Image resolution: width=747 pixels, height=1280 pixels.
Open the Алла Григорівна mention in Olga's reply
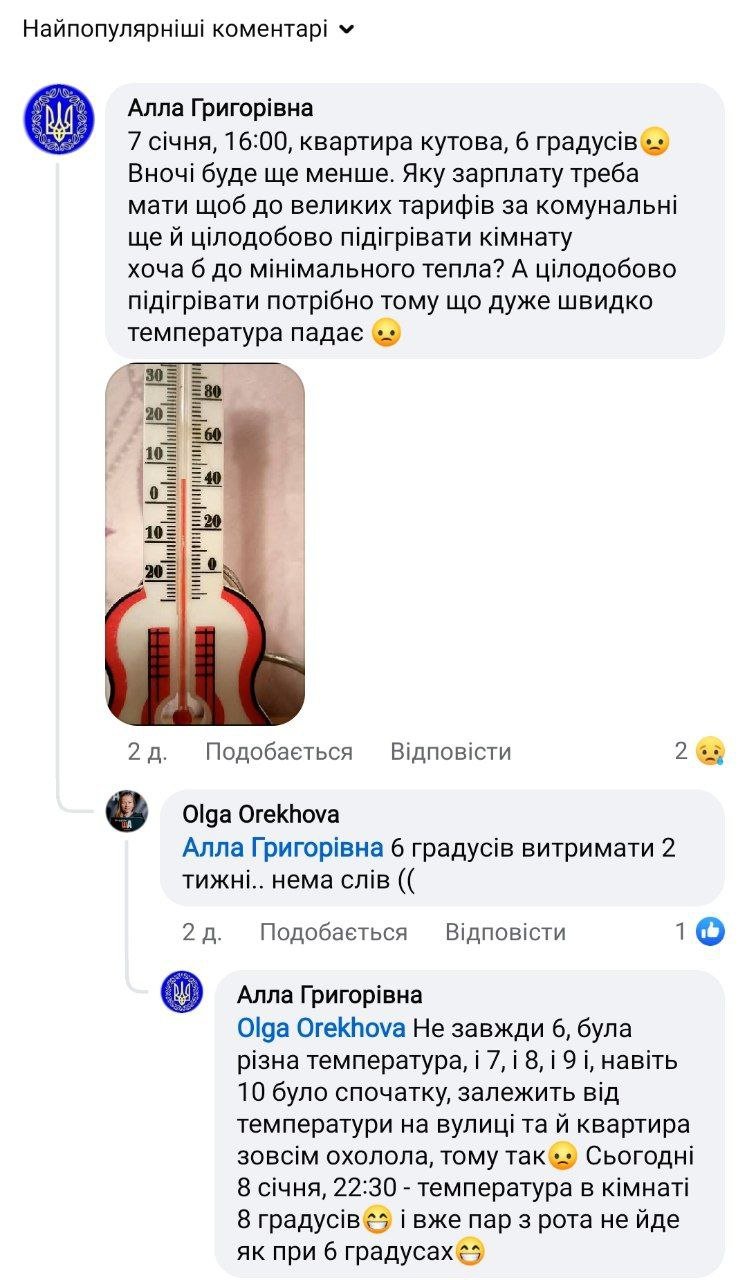click(x=283, y=848)
